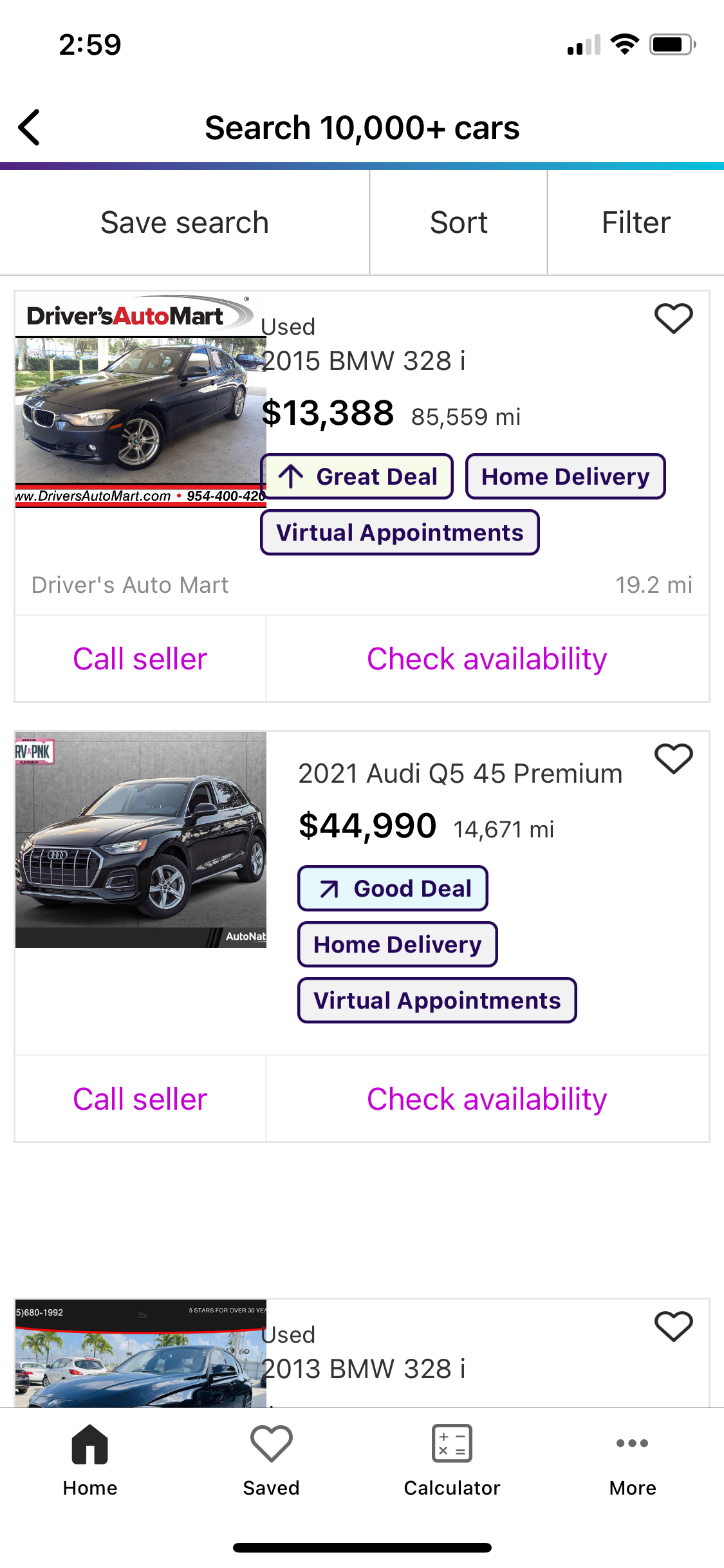Save the 2021 Audi Q5 with heart icon
724x1568 pixels.
coord(673,758)
